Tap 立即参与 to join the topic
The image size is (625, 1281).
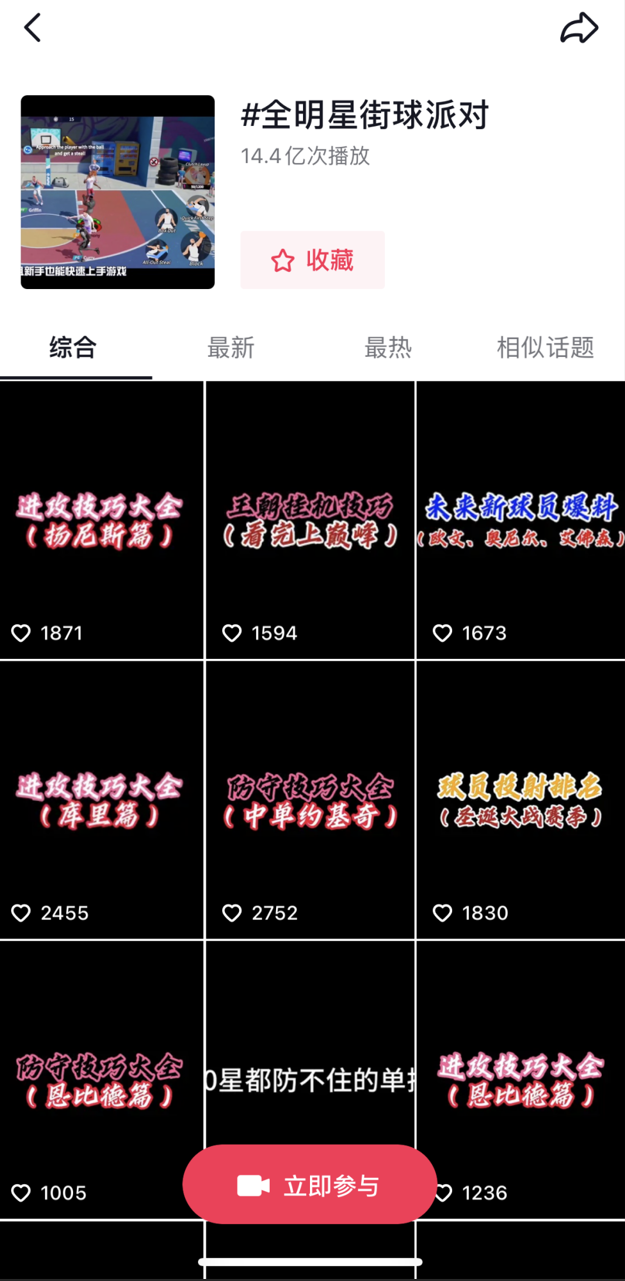click(x=310, y=1185)
